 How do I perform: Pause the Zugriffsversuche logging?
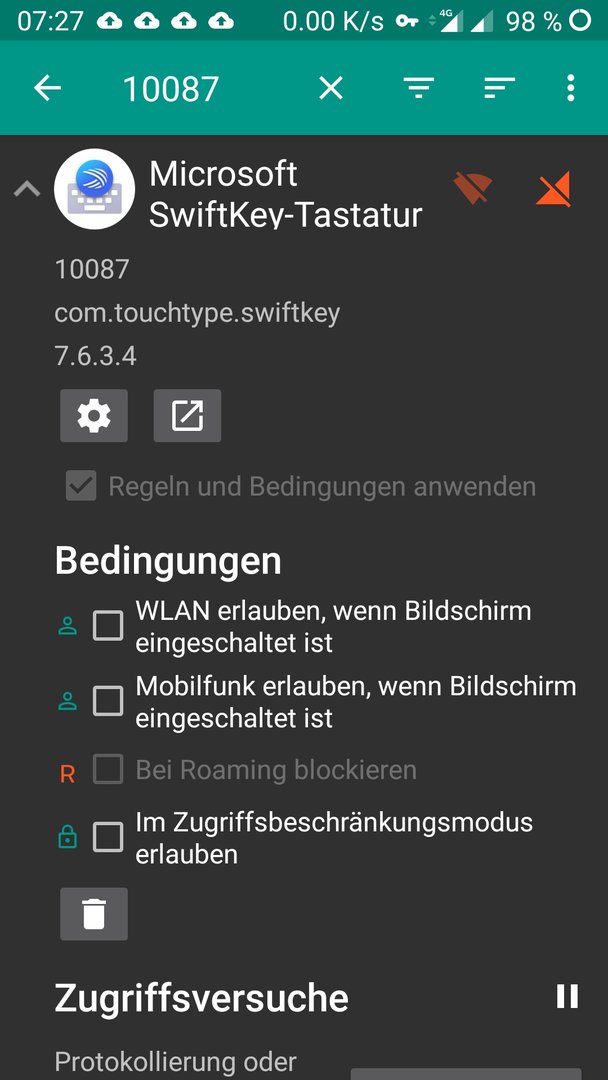click(567, 996)
